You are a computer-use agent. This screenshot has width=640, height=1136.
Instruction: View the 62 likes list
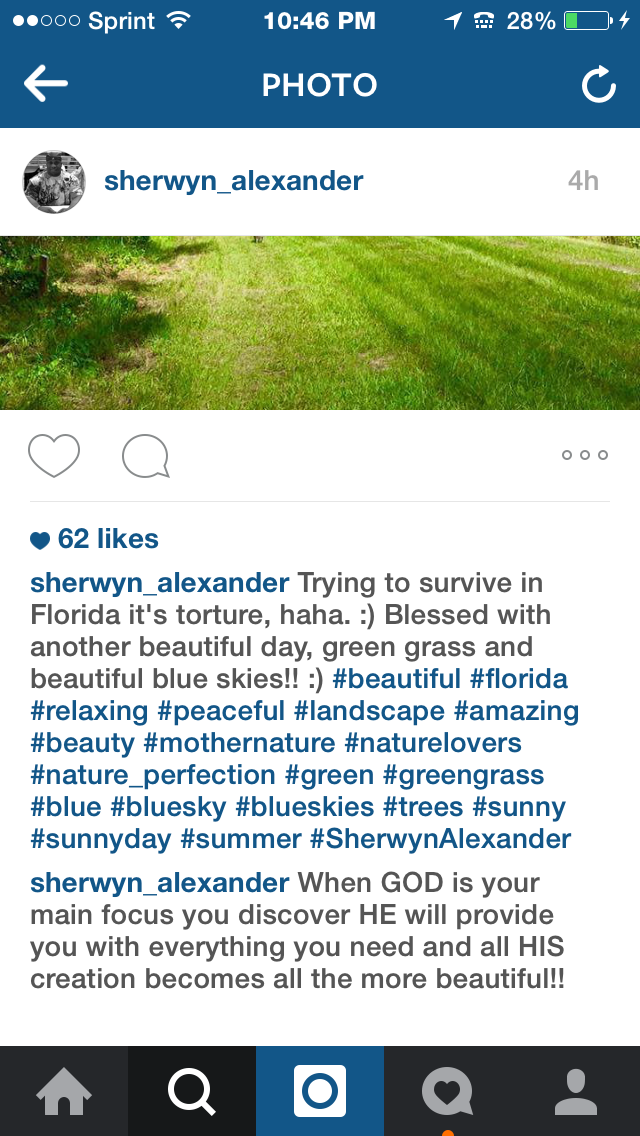point(94,539)
